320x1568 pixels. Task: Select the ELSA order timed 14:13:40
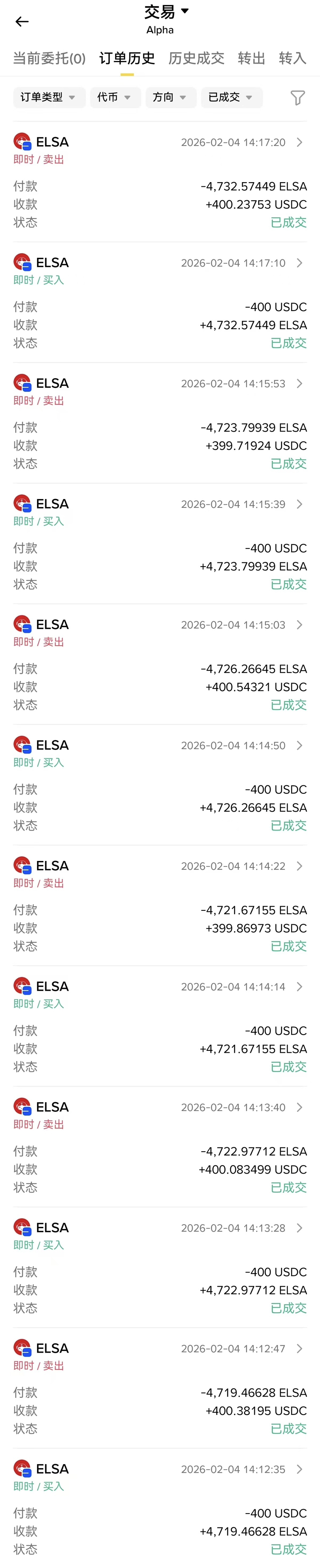(299, 1107)
